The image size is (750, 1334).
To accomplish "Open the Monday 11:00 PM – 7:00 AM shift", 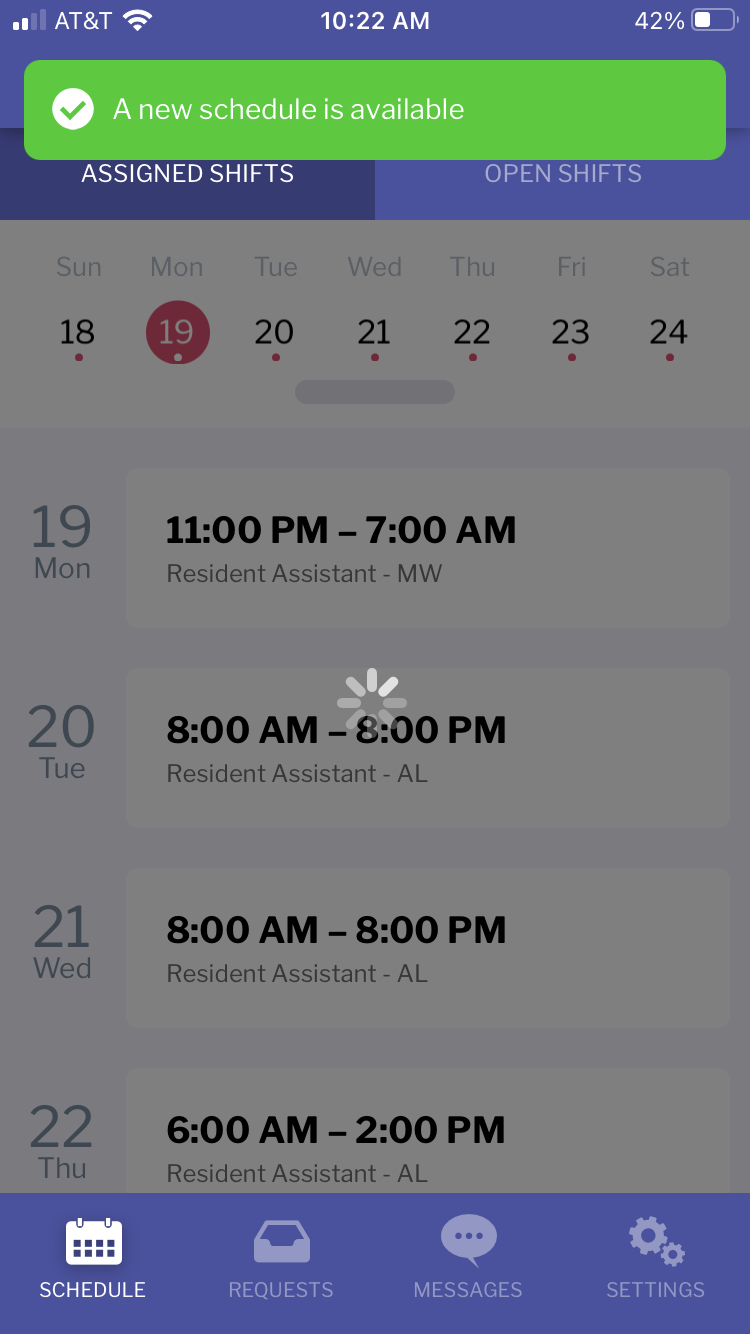I will (x=428, y=548).
